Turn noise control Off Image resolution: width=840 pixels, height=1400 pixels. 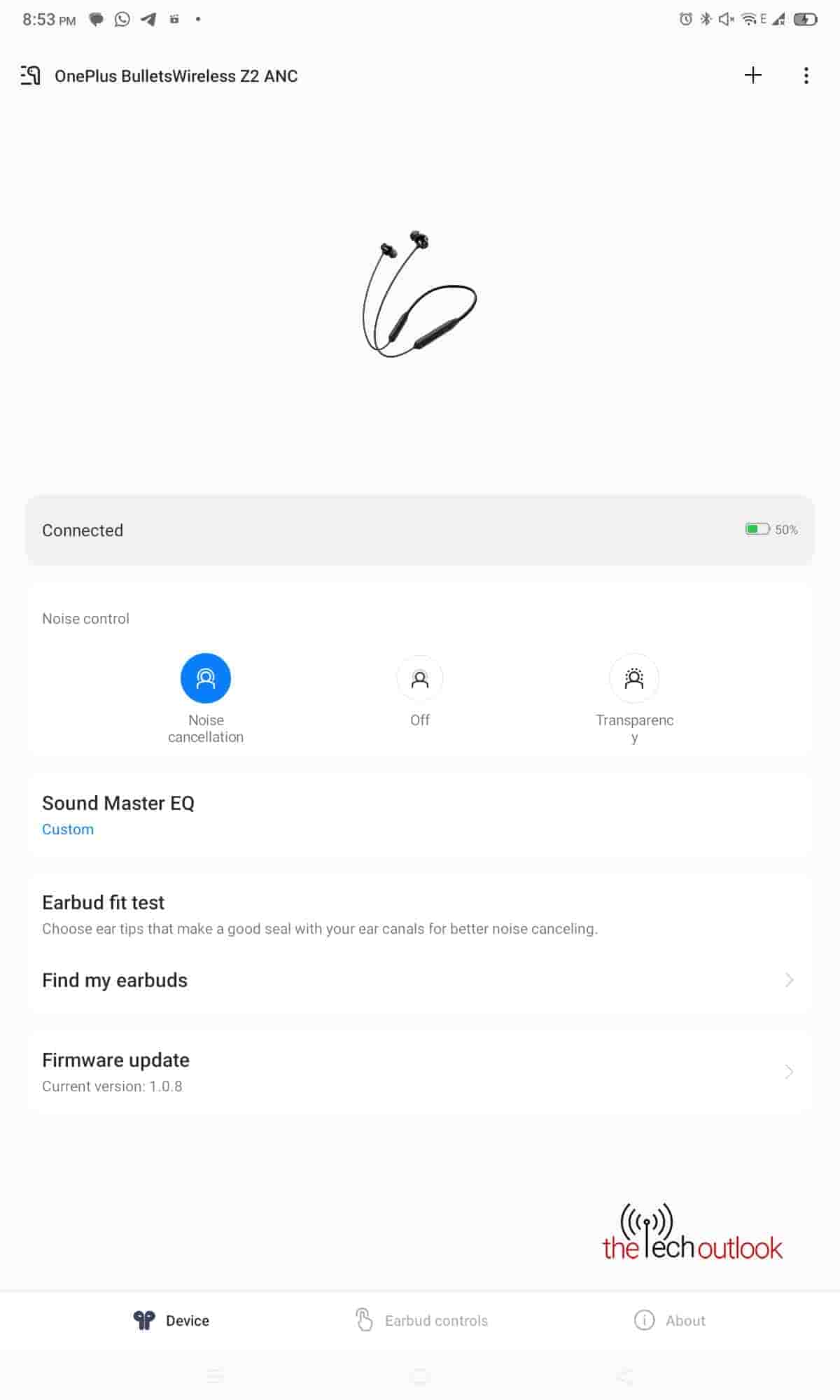420,678
